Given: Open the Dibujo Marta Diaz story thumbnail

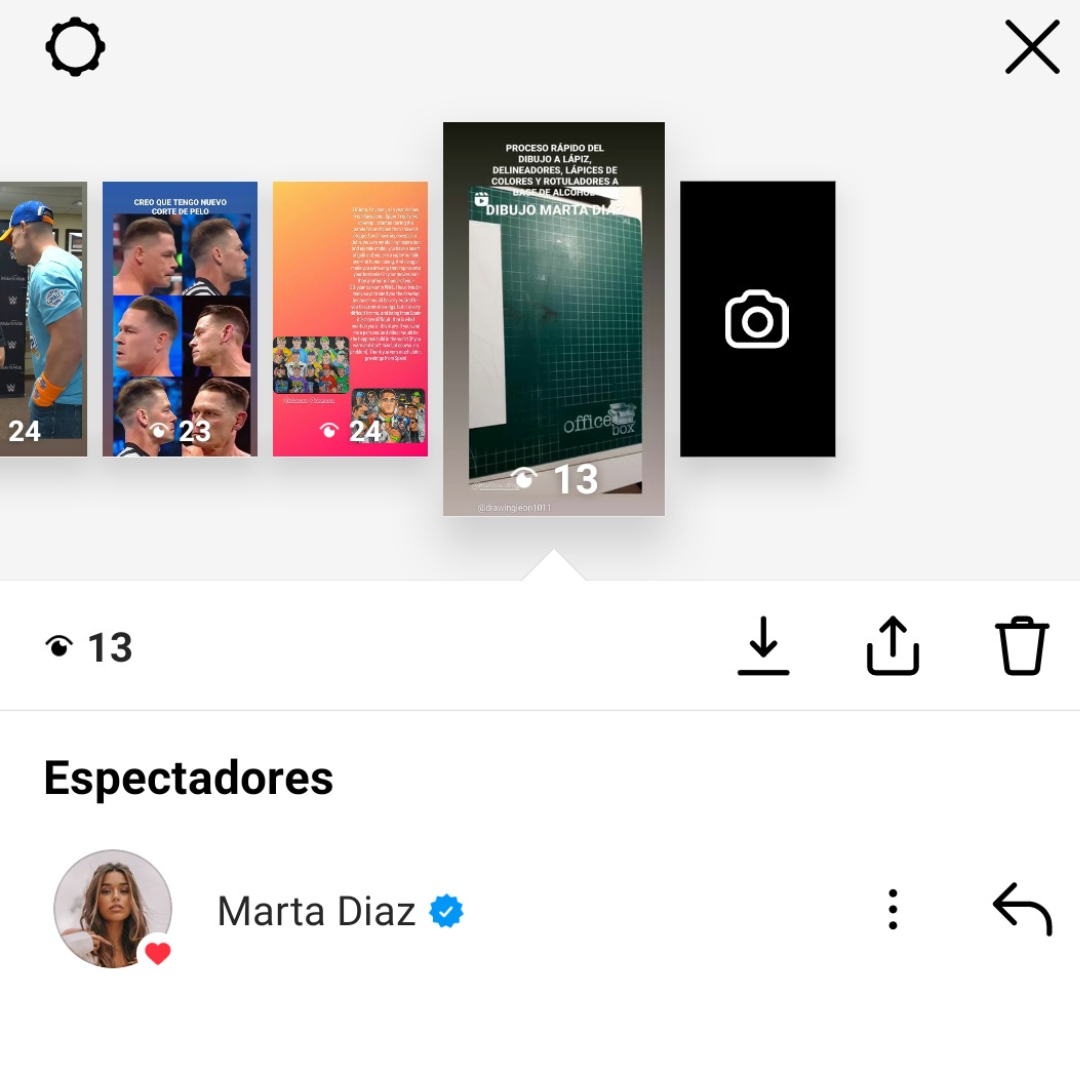Looking at the screenshot, I should (x=554, y=318).
